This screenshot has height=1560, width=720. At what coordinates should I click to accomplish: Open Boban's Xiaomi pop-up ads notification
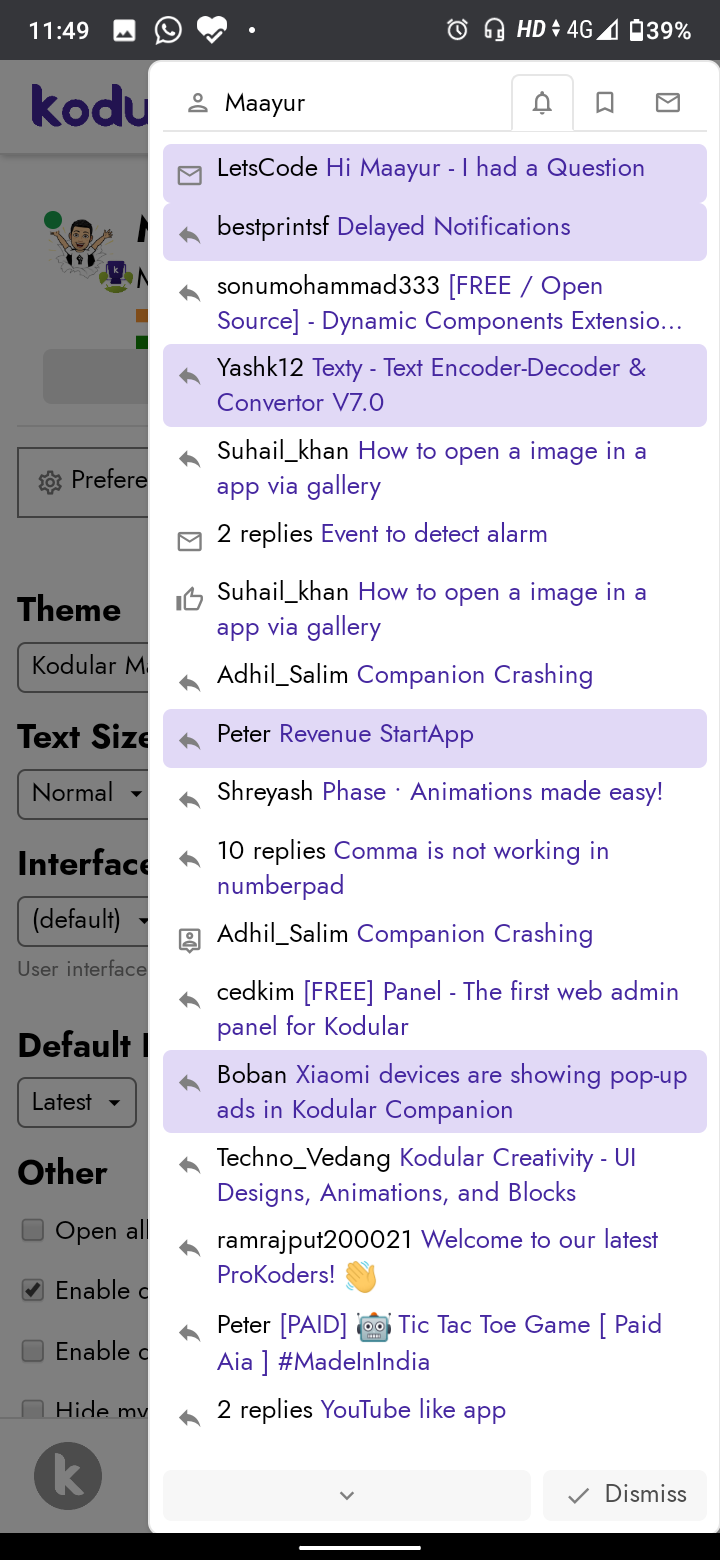pyautogui.click(x=434, y=1092)
